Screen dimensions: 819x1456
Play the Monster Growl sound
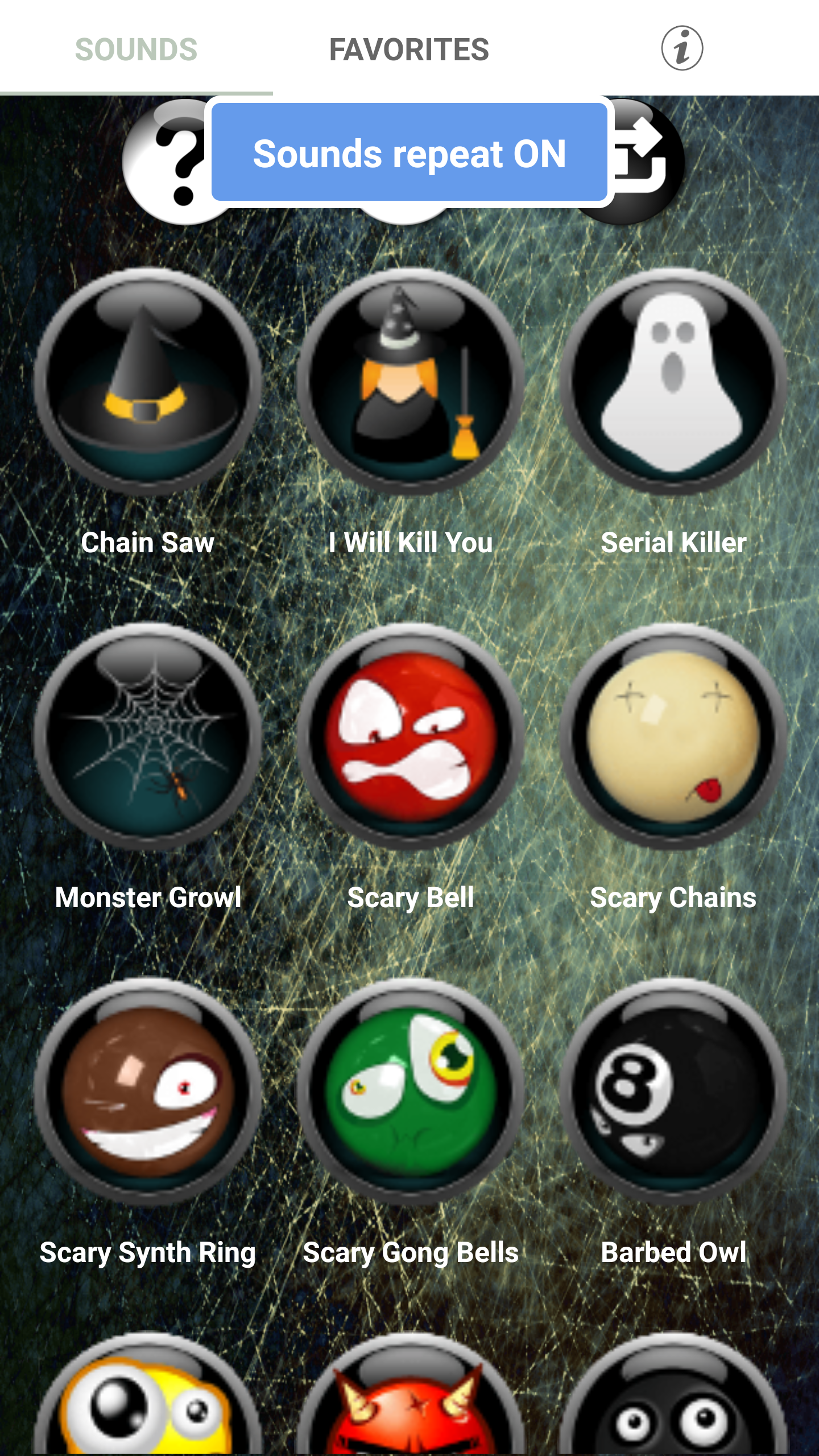pos(147,737)
